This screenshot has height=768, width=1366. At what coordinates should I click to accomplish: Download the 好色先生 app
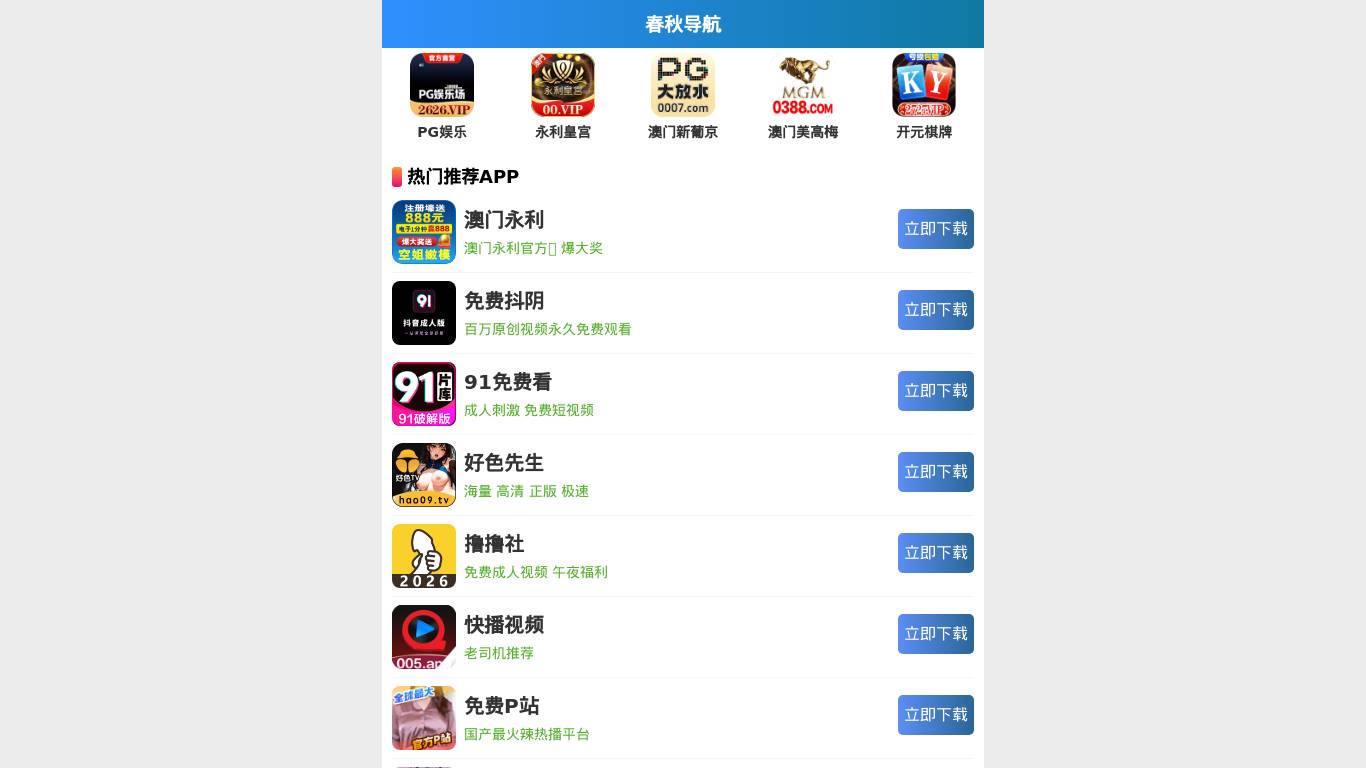(x=935, y=472)
